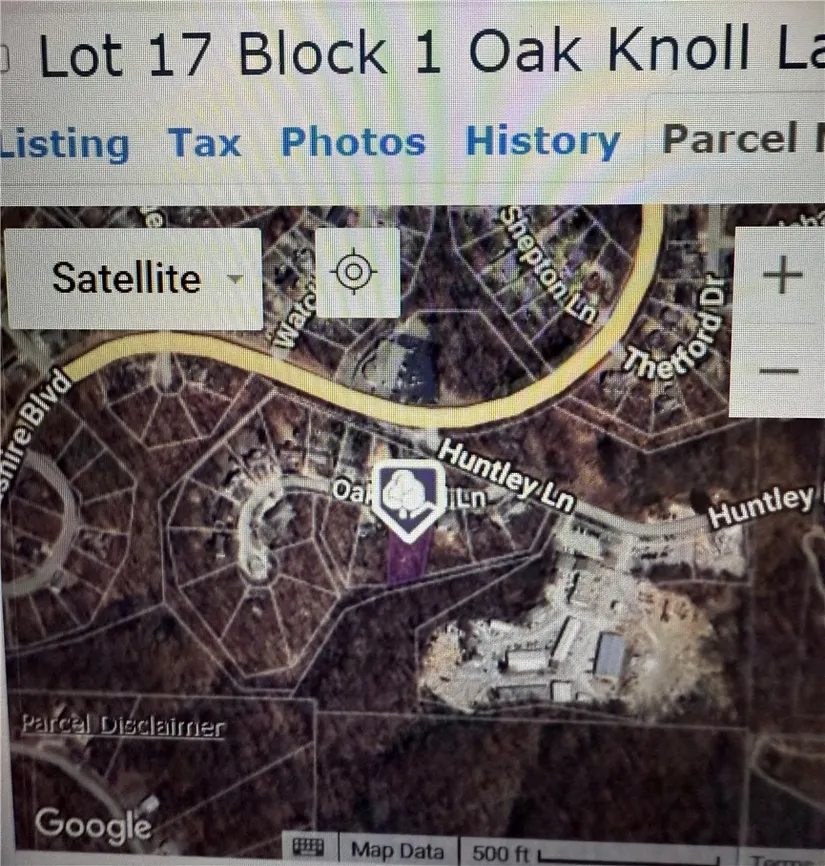Screen dimensions: 825x866
Task: Zoom out with the minus button
Action: (x=780, y=371)
